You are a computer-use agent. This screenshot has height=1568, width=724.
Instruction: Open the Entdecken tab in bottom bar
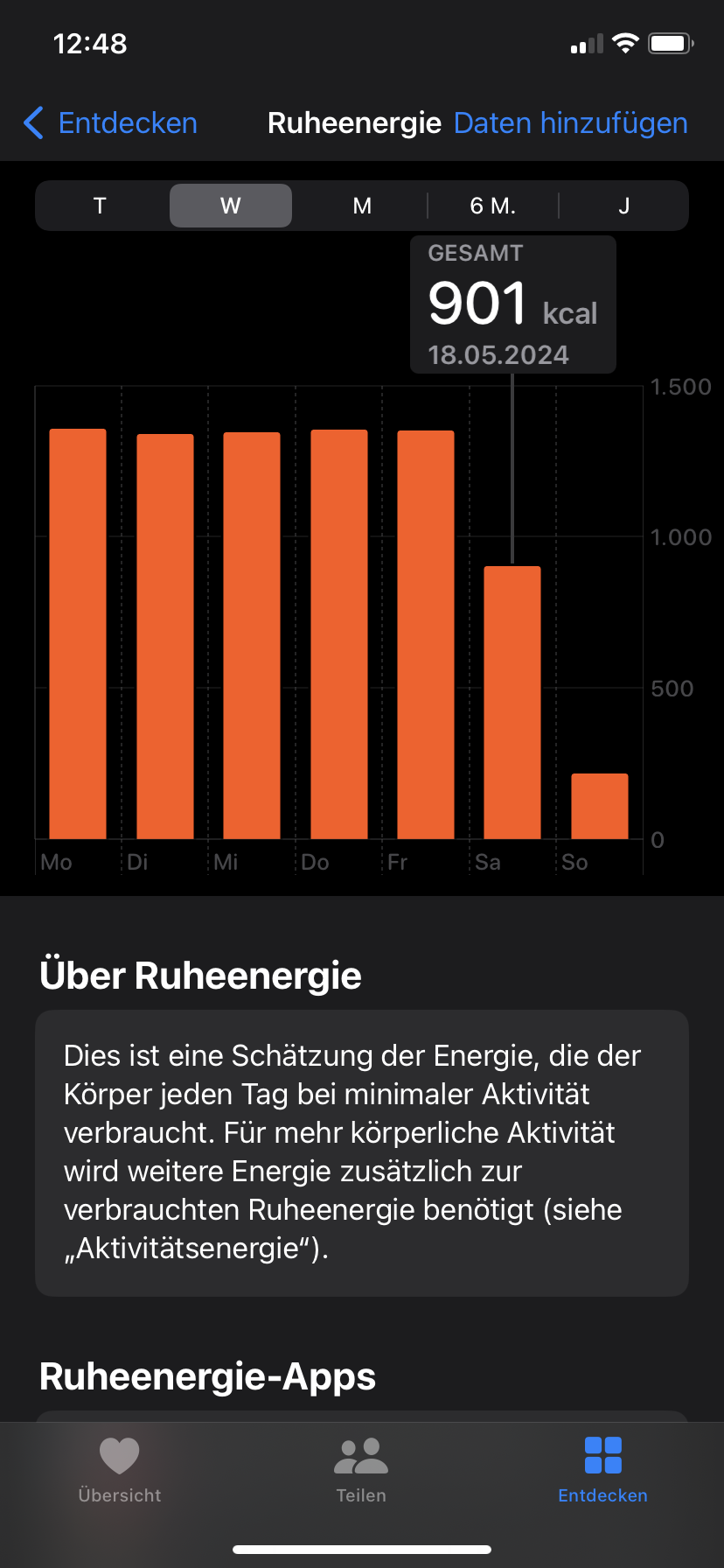point(602,1470)
